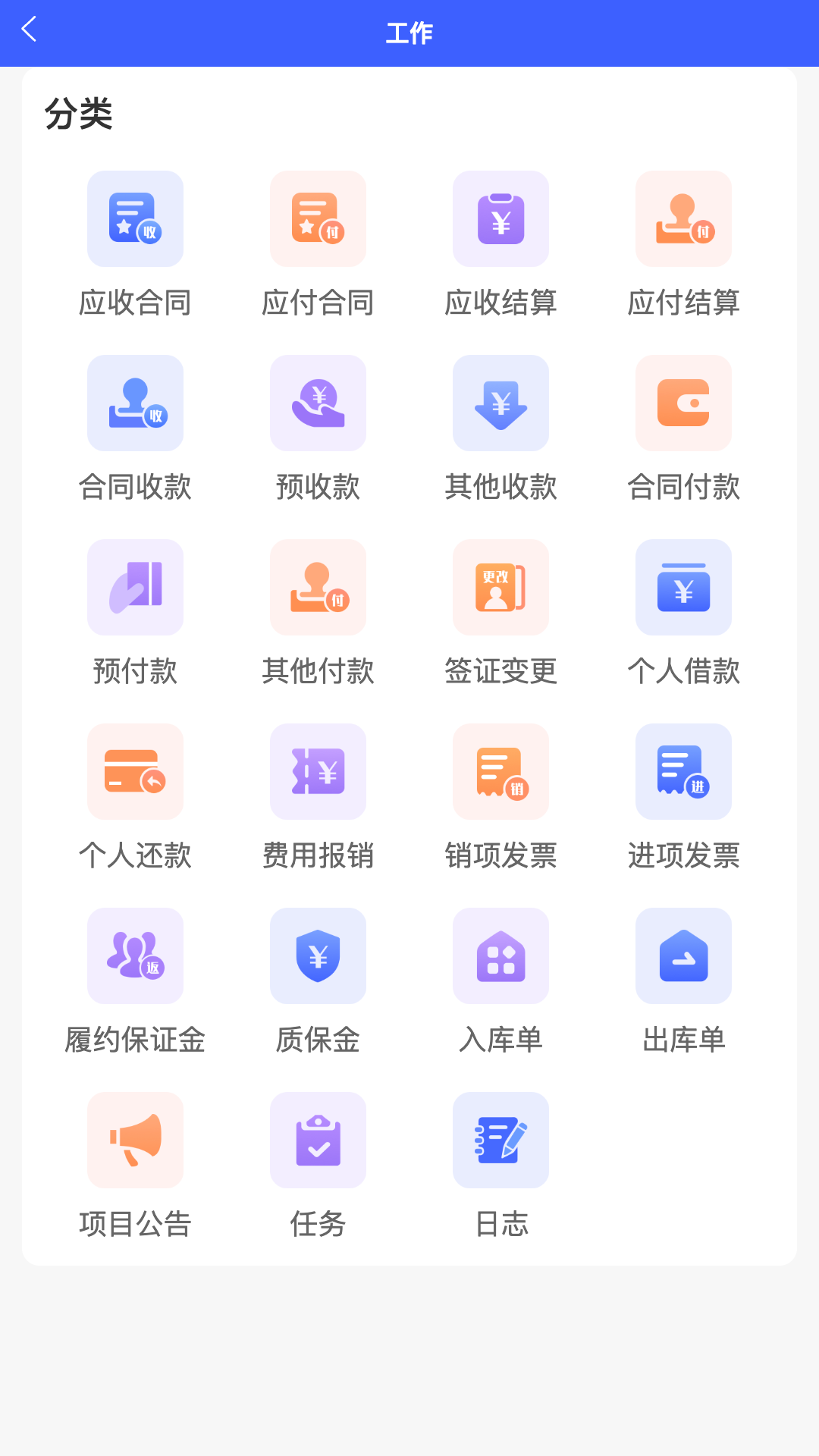The width and height of the screenshot is (819, 1456).
Task: Open 项目公告 announcements
Action: point(135,1141)
